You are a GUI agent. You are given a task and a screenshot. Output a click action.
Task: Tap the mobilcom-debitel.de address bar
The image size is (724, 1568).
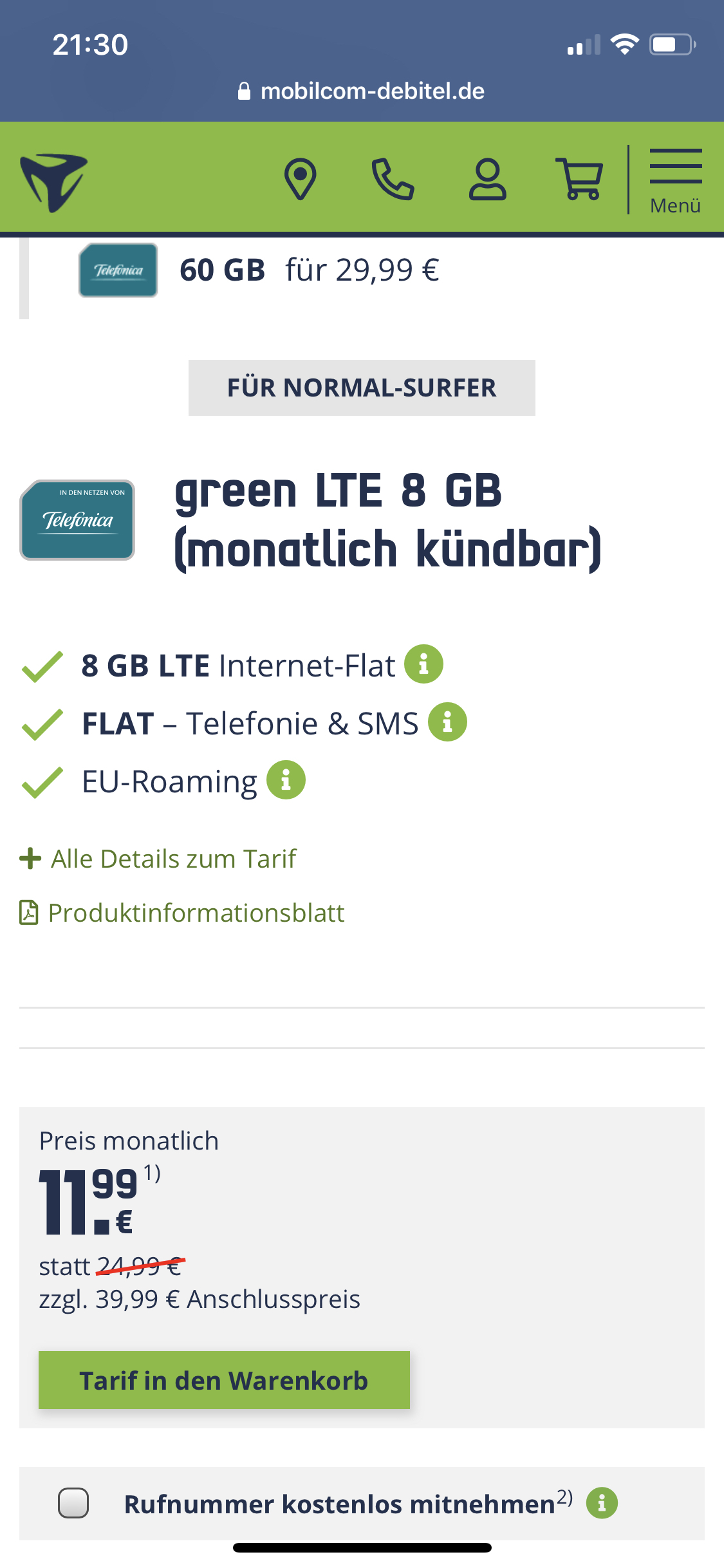pyautogui.click(x=362, y=91)
